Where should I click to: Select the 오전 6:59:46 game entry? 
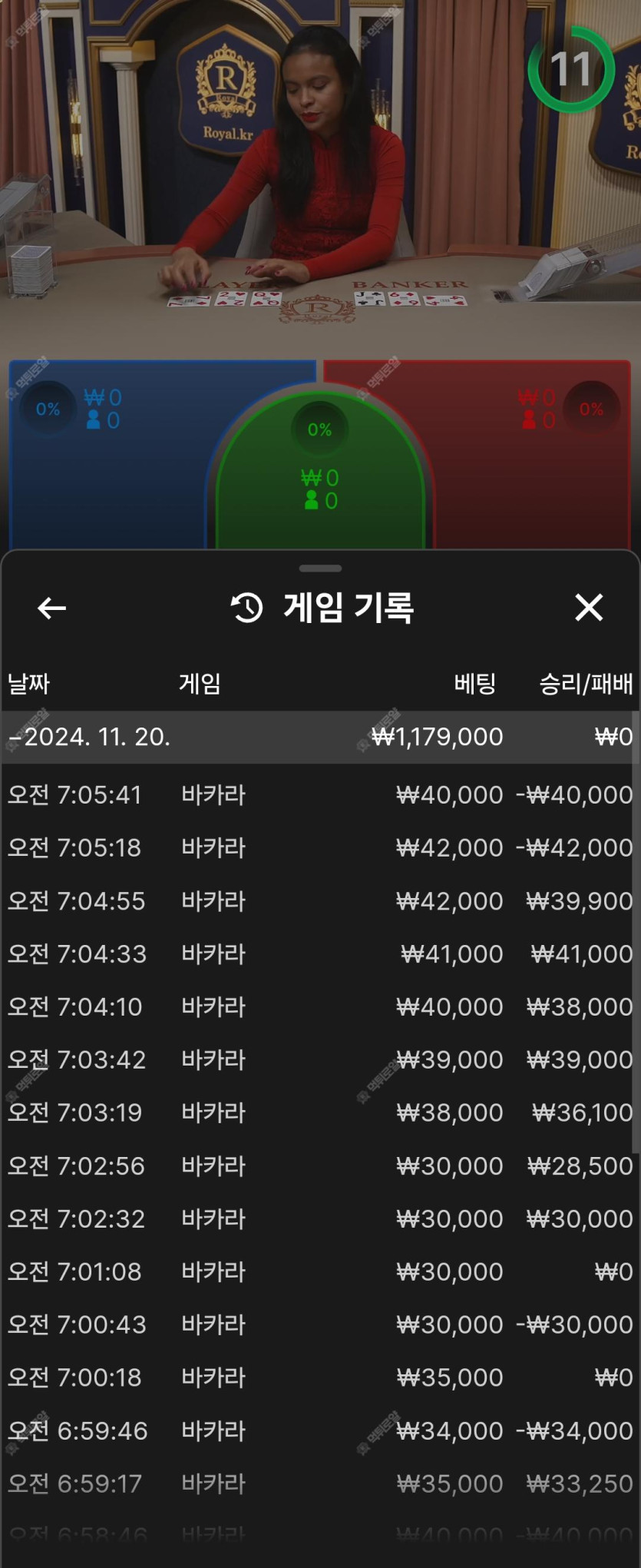point(319,1430)
